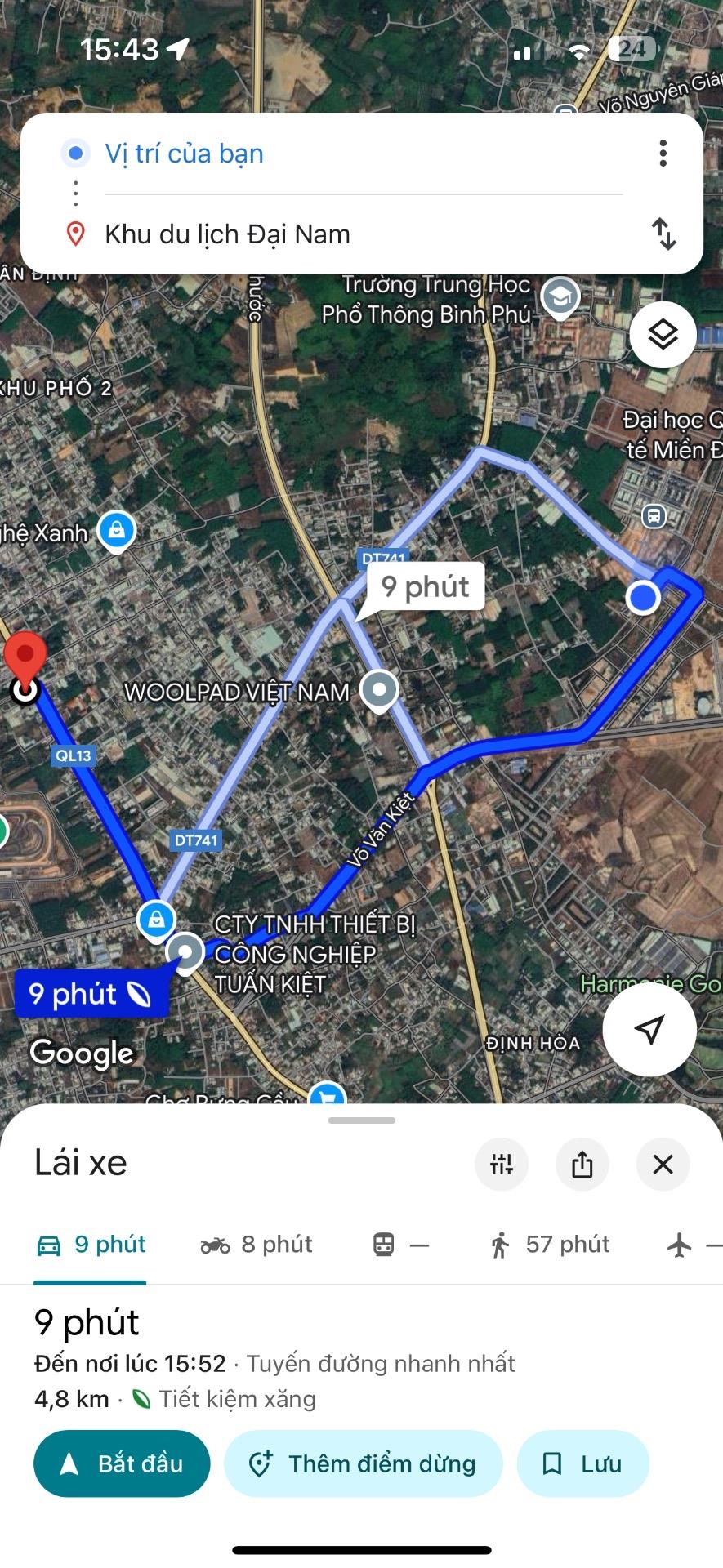Open the overflow menu in the route card
Image resolution: width=723 pixels, height=1568 pixels.
[x=663, y=154]
